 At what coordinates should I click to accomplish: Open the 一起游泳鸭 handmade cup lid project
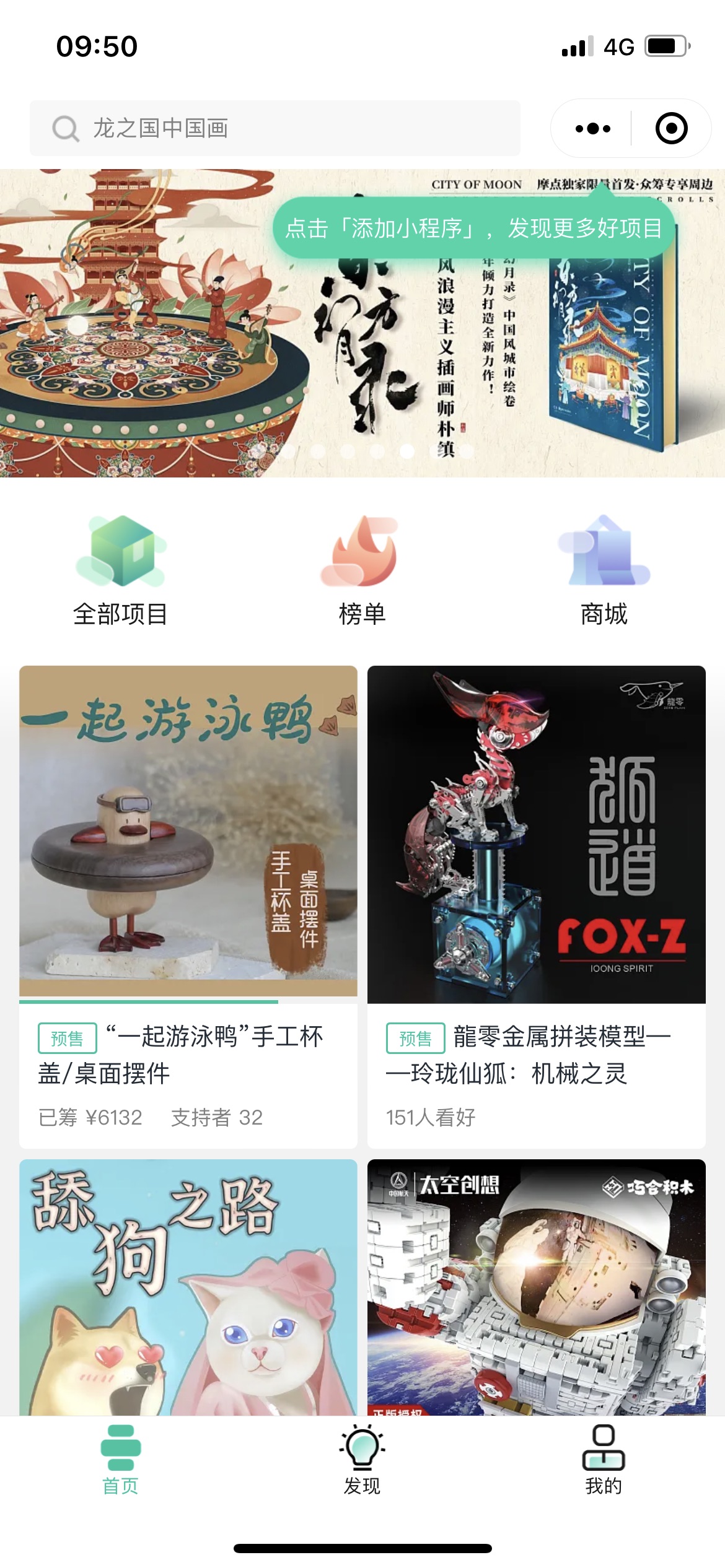coord(188,905)
